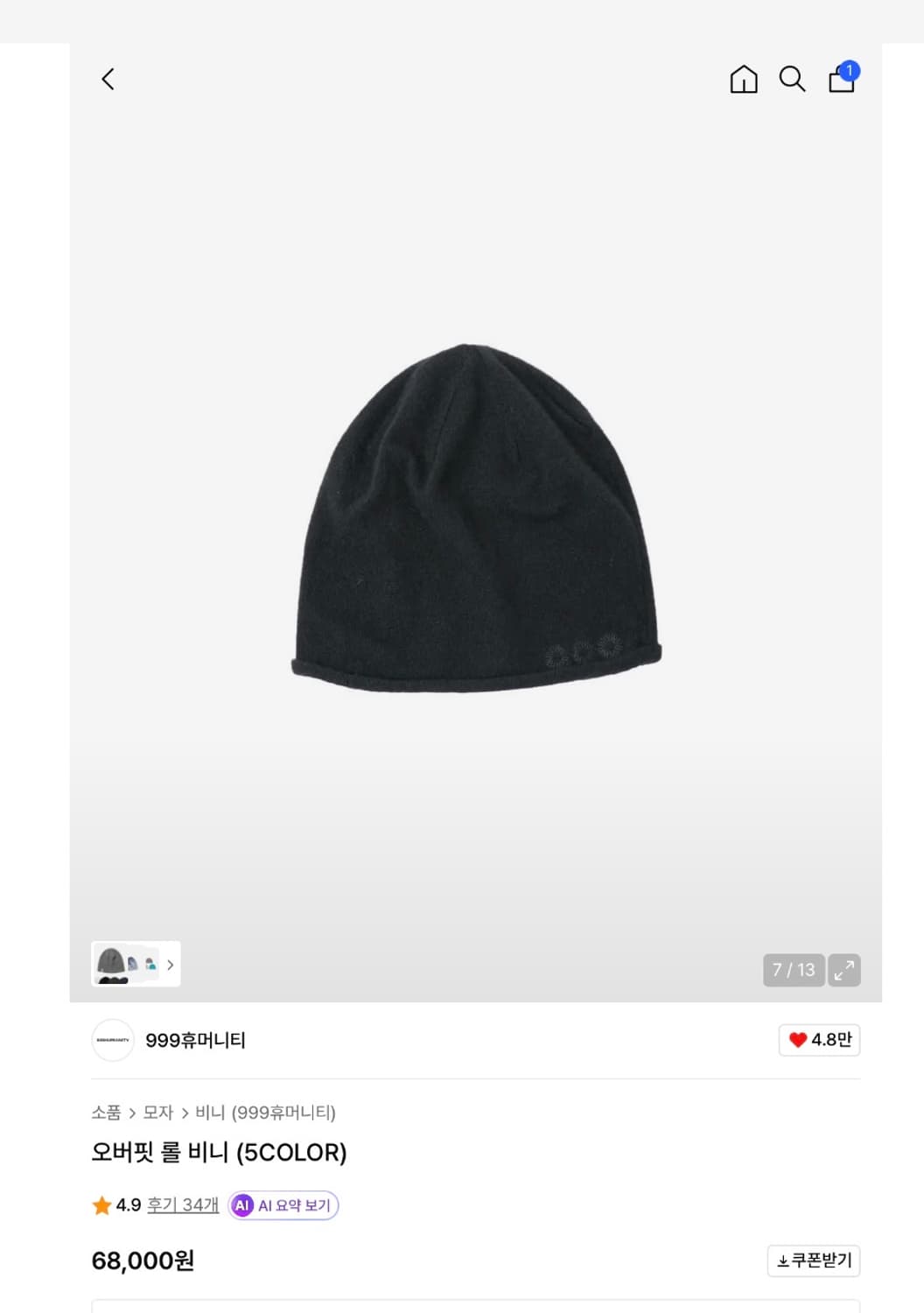Image resolution: width=924 pixels, height=1313 pixels.
Task: Select the 999휴머니티 brand name text
Action: click(194, 1040)
